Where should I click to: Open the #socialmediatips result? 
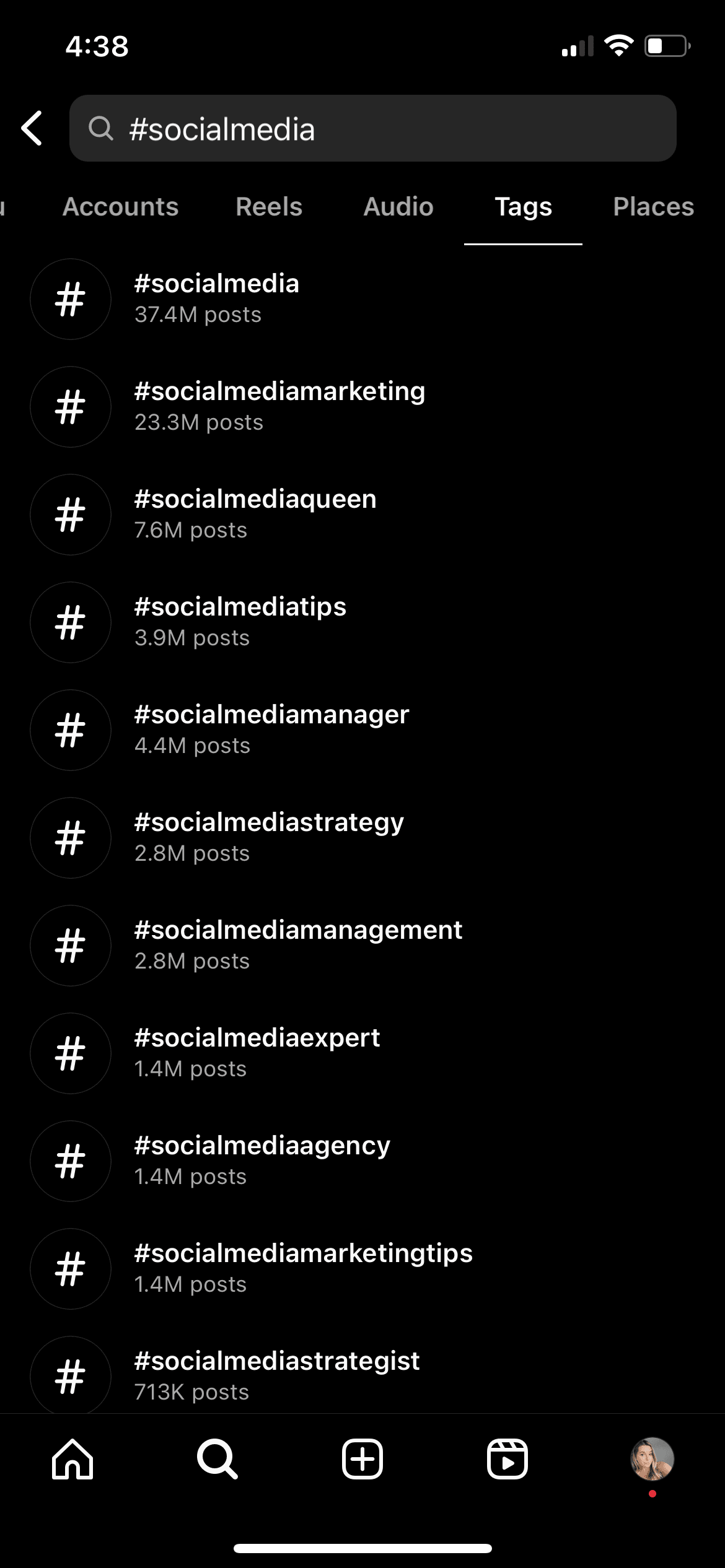coord(242,622)
